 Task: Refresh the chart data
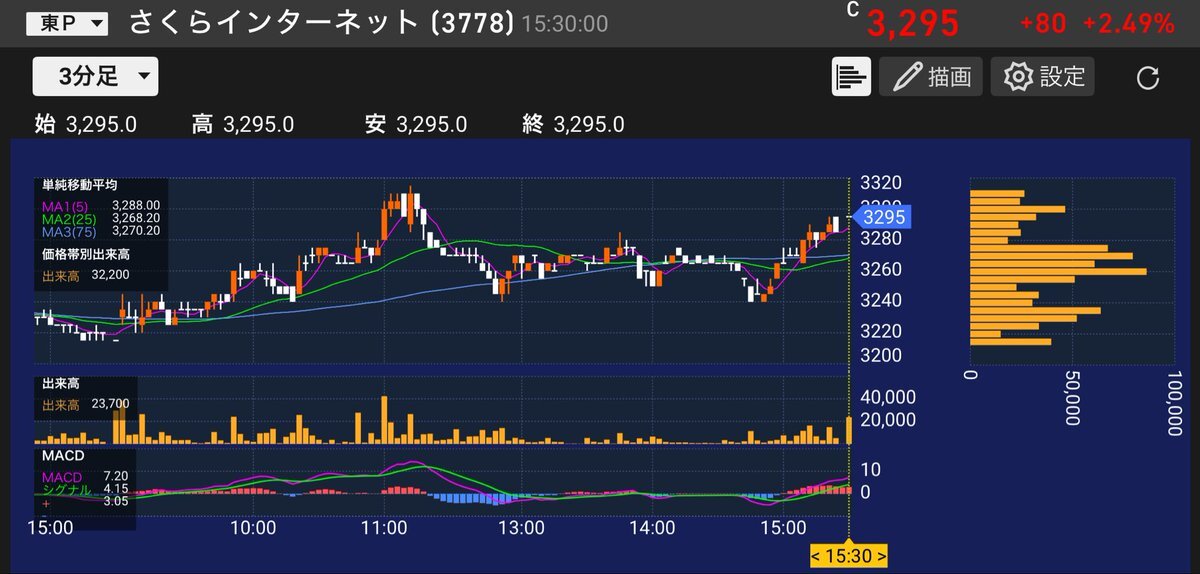[1149, 77]
